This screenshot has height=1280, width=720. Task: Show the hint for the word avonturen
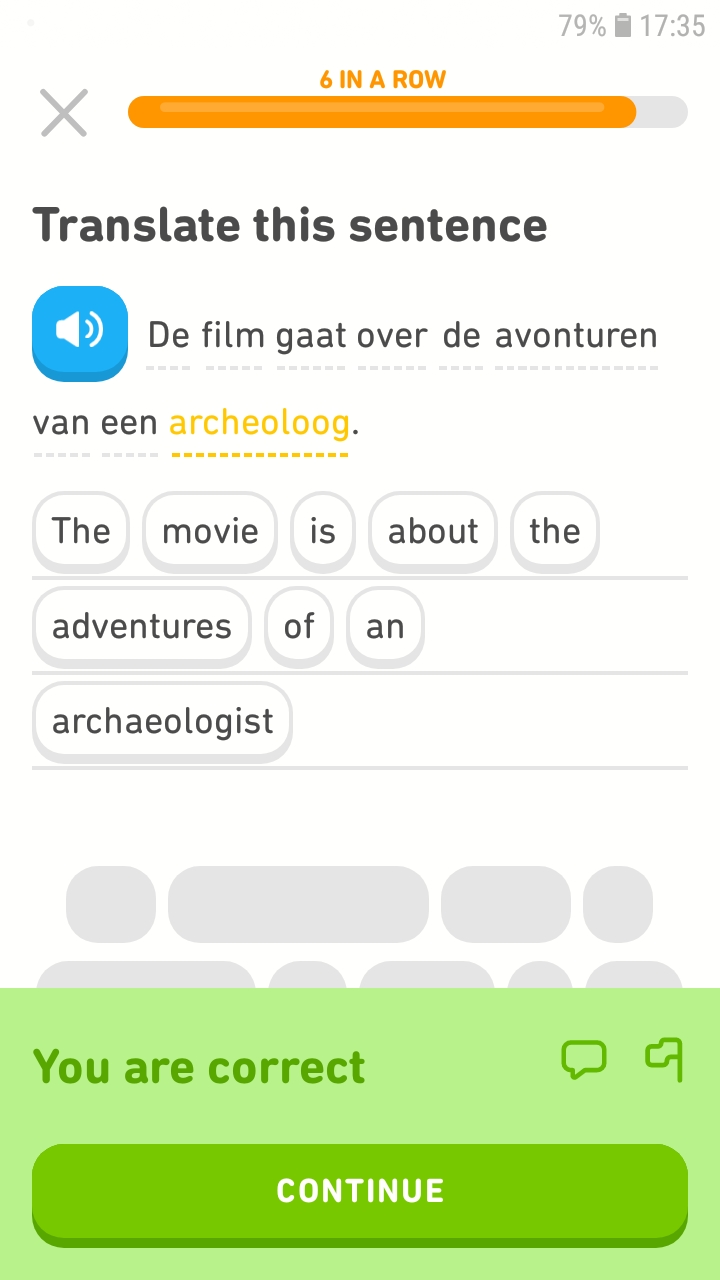click(577, 335)
